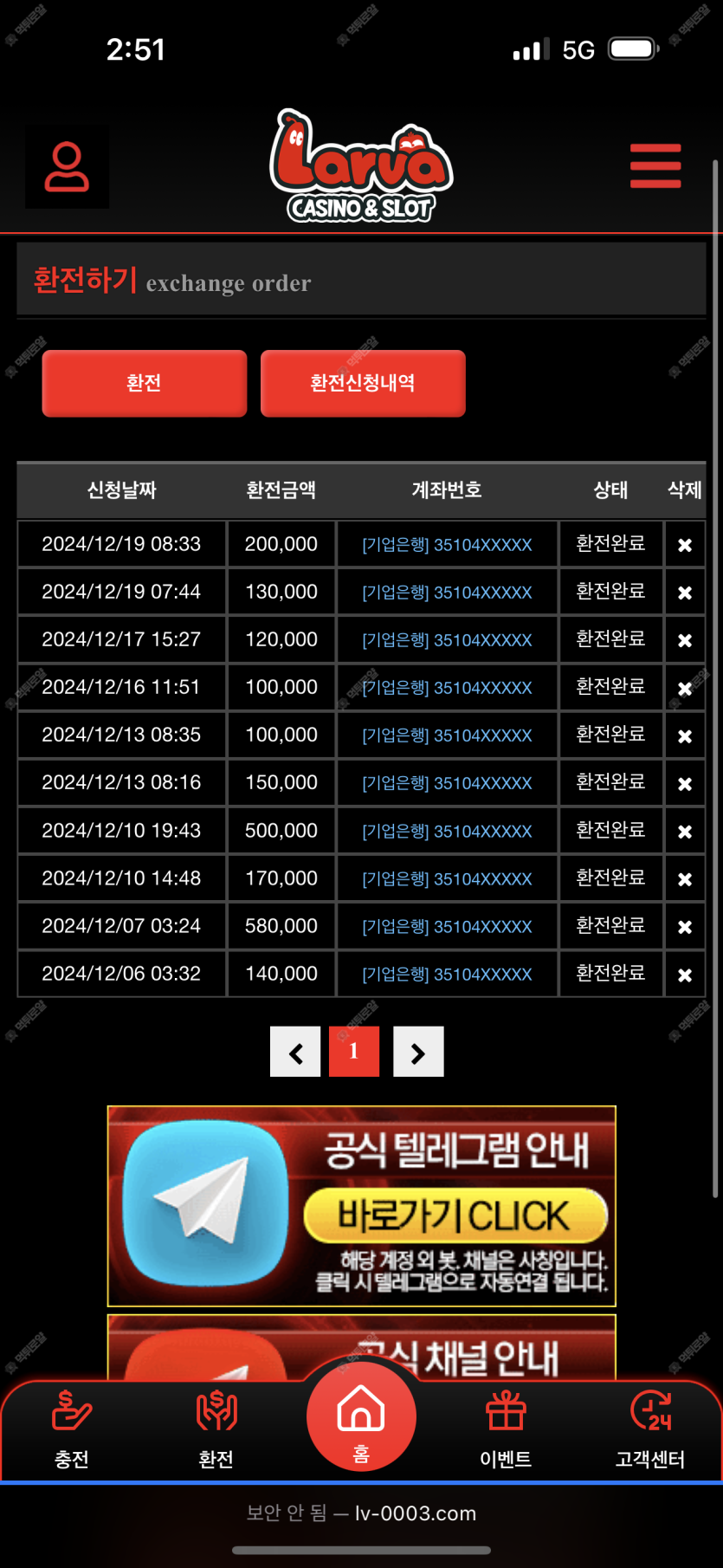Delete the 2024/12/17 15:27 record
723x1568 pixels.
pos(684,640)
